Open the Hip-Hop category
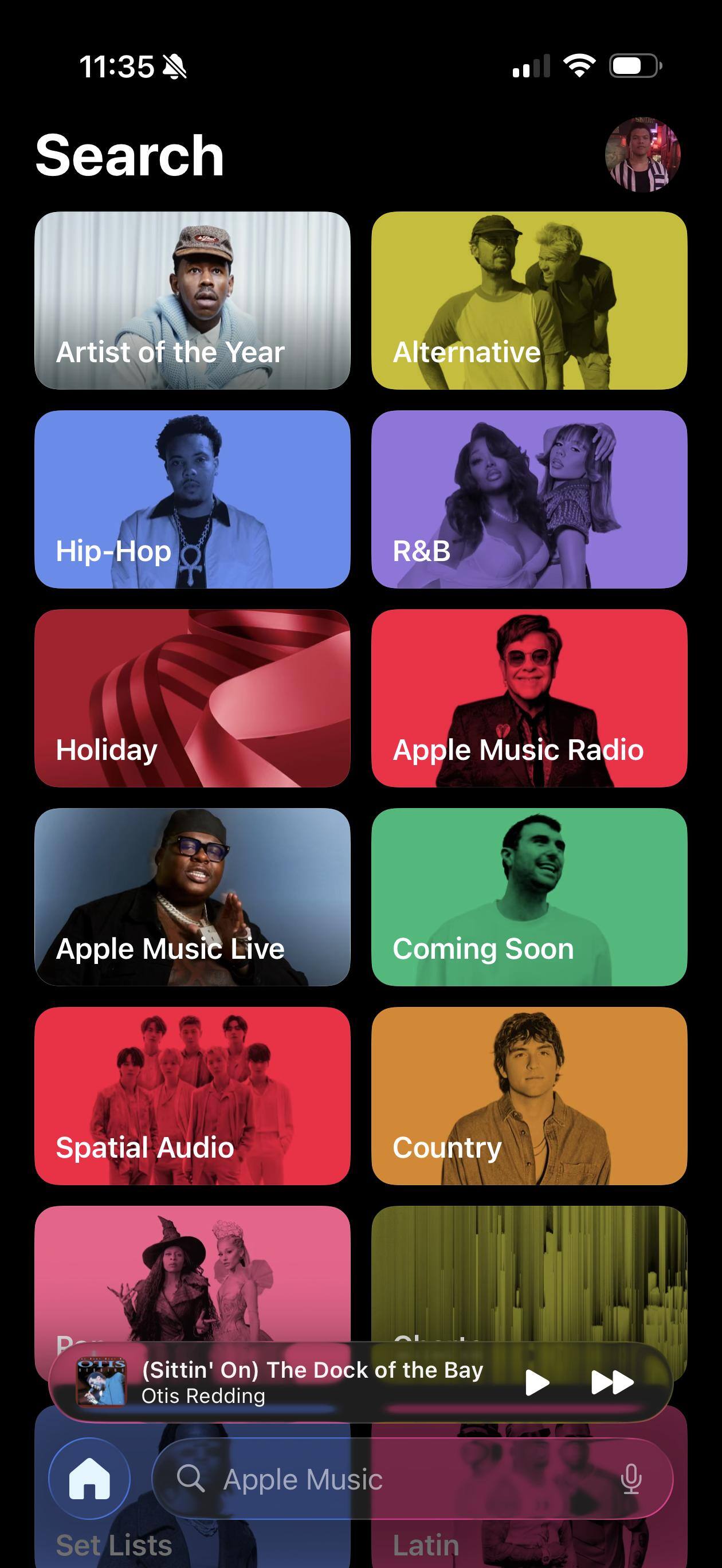This screenshot has width=722, height=1568. [x=193, y=499]
